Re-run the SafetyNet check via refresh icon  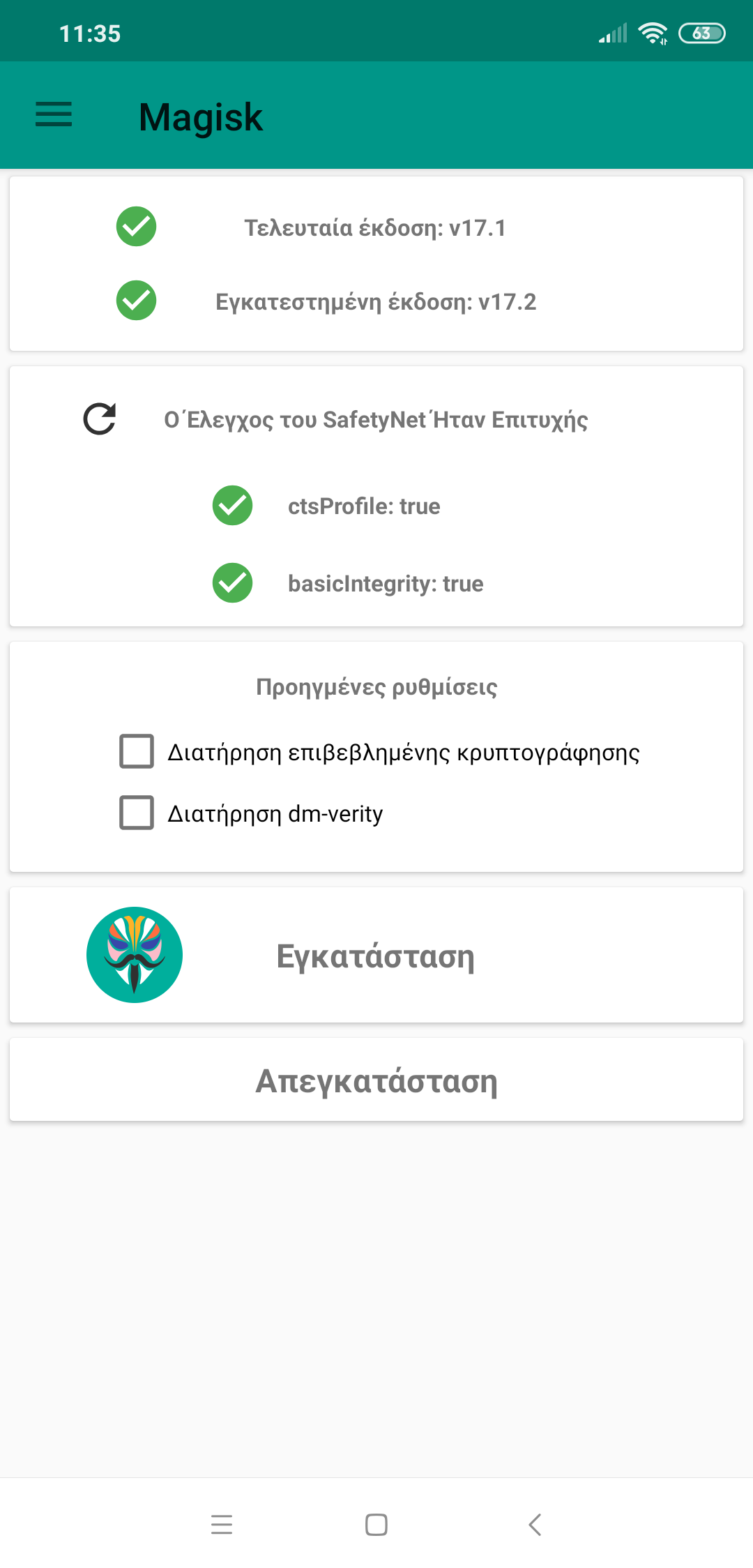point(100,419)
